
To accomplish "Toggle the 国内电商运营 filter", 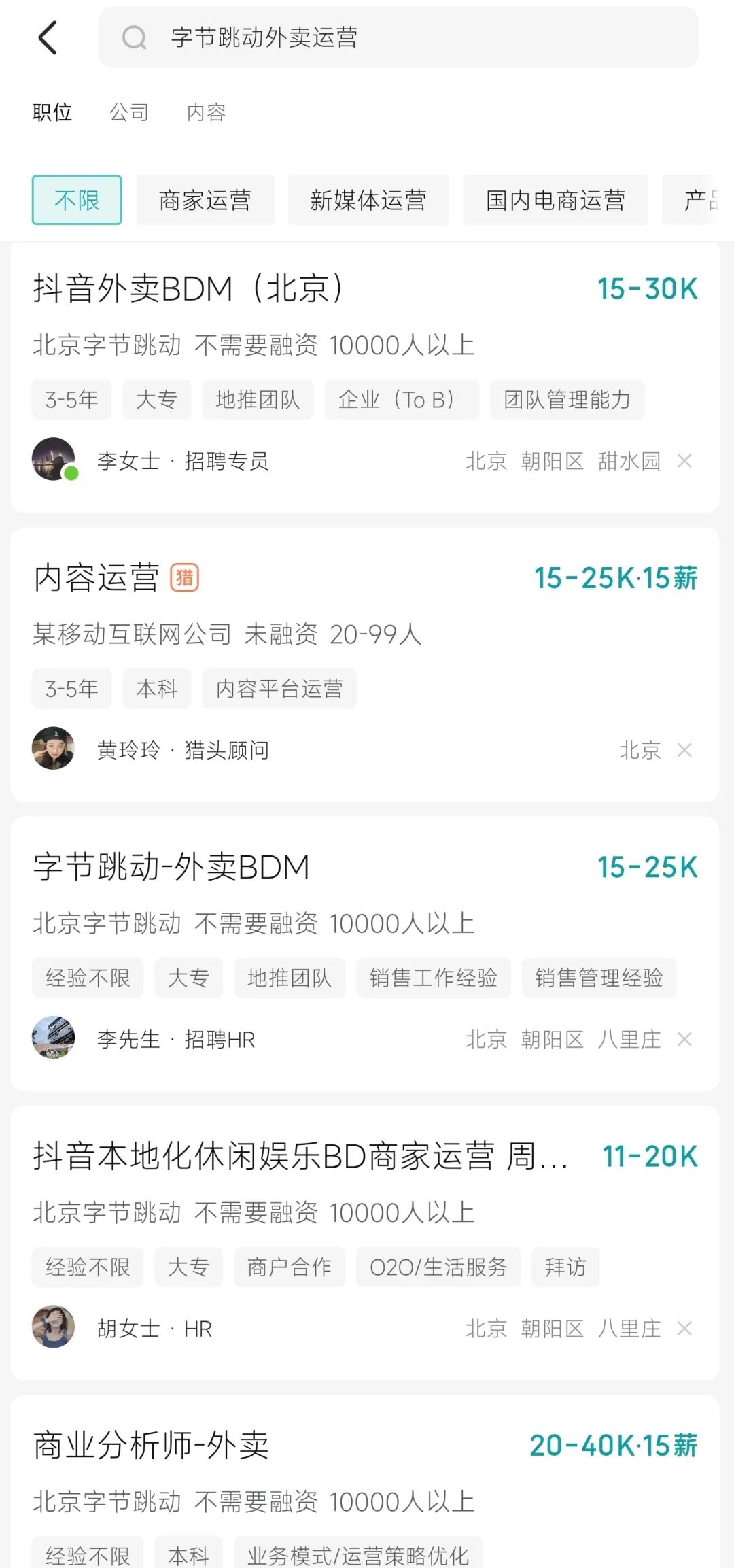I will click(x=555, y=199).
